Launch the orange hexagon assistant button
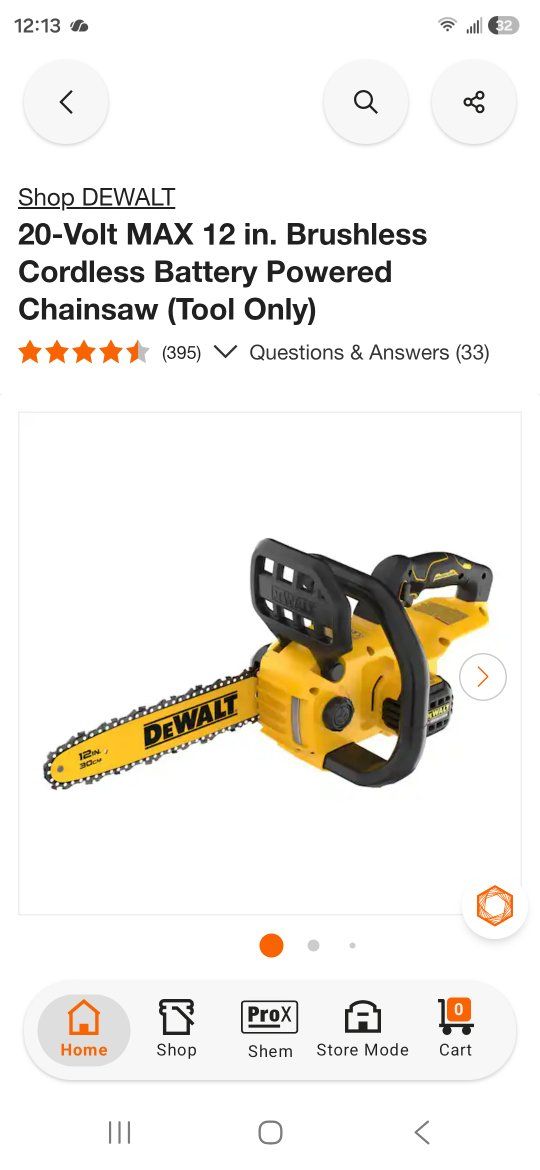This screenshot has width=540, height=1170. (495, 905)
